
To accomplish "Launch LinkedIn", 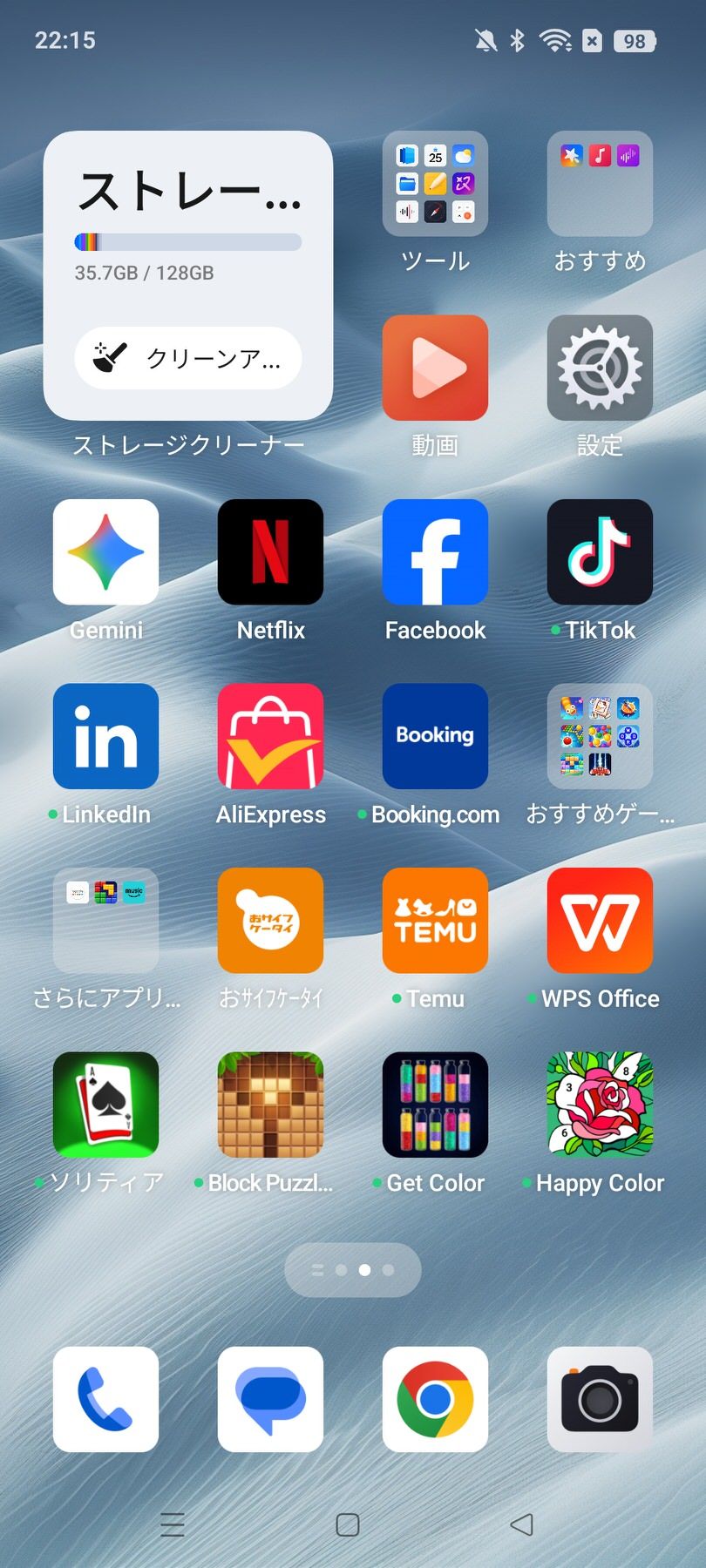I will (105, 736).
